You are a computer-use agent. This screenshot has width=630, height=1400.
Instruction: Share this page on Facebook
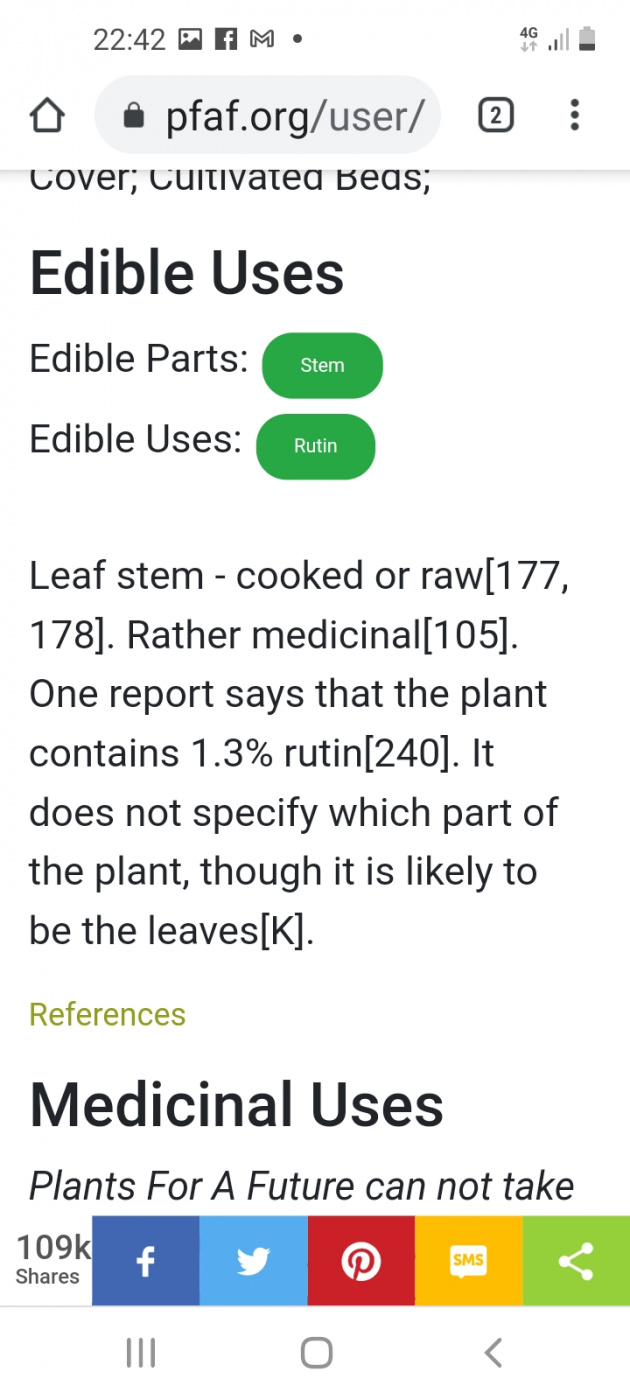point(146,1261)
